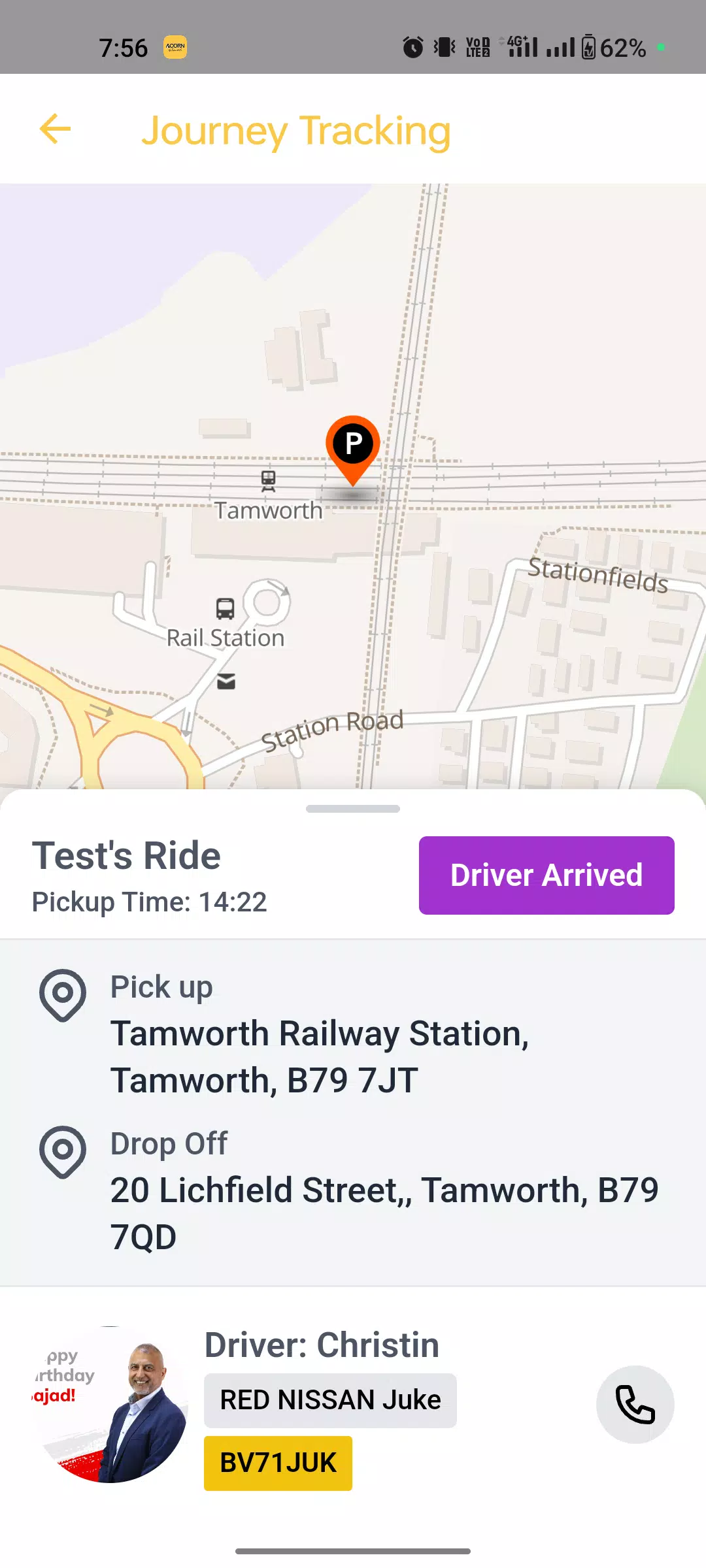Call driver Christin with the phone icon

point(635,1404)
